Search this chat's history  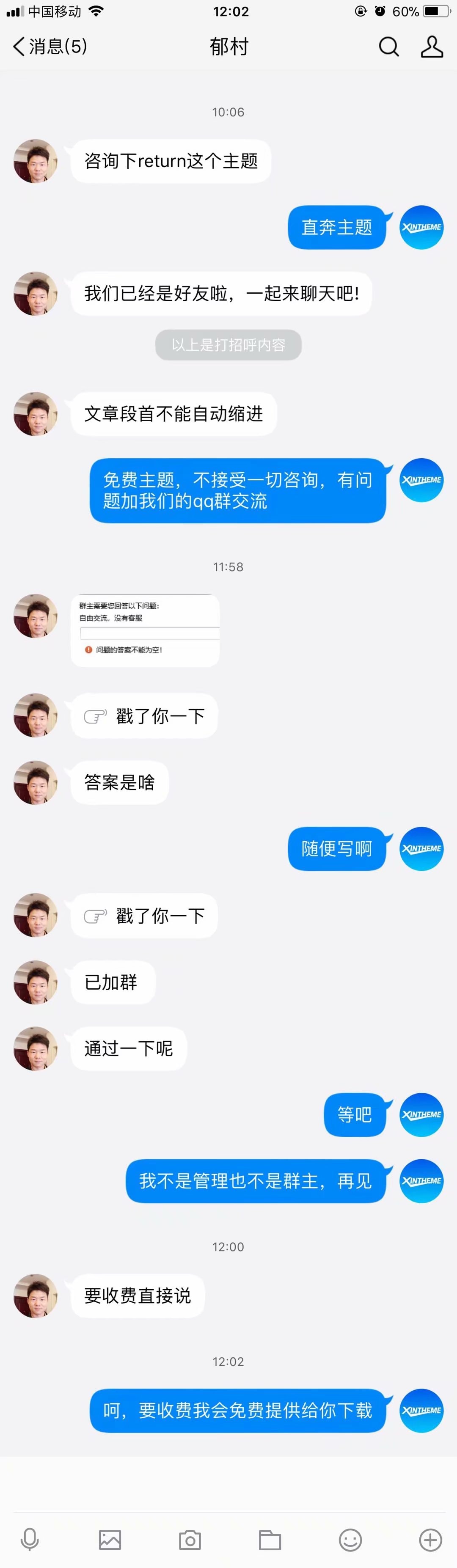point(389,46)
